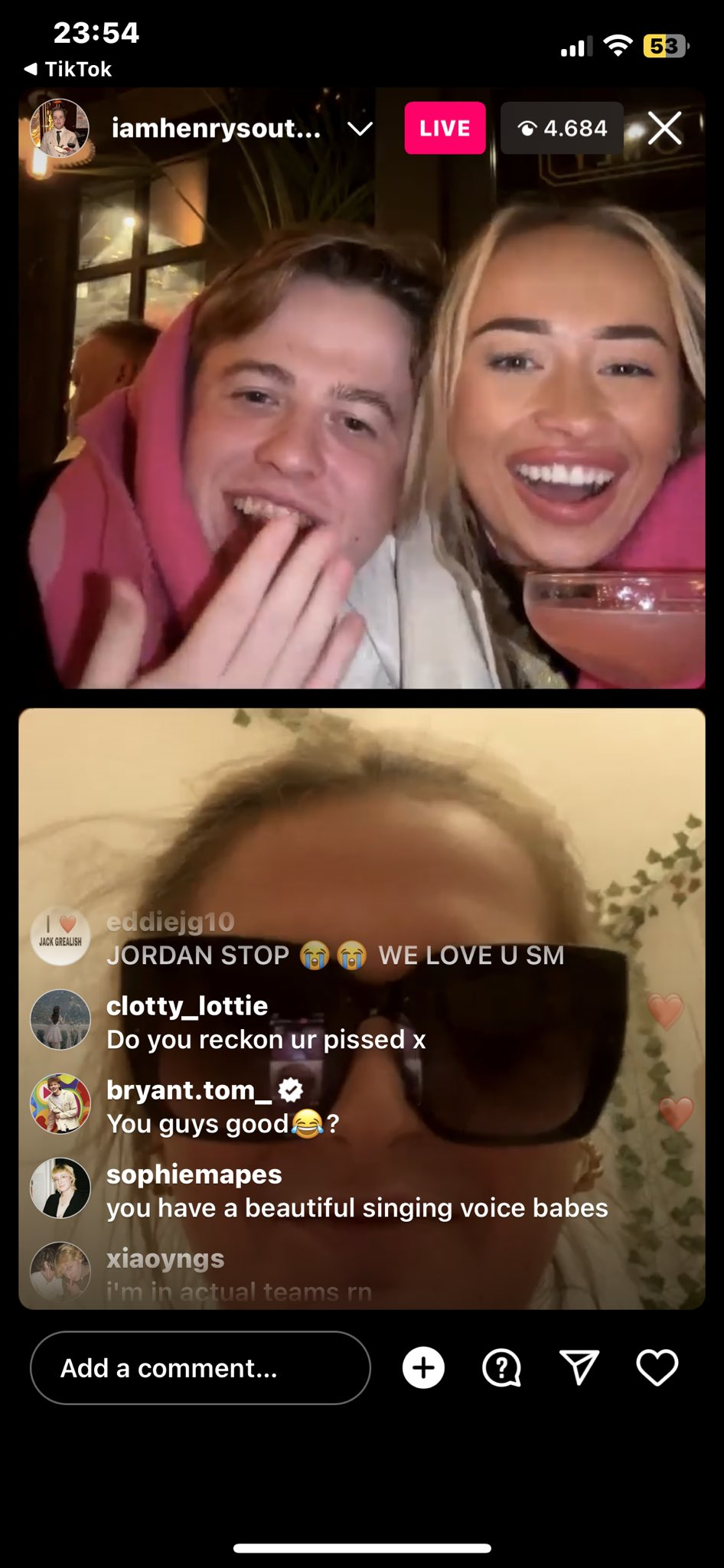This screenshot has width=724, height=1568.
Task: Request to join with plus icon
Action: pos(423,1367)
